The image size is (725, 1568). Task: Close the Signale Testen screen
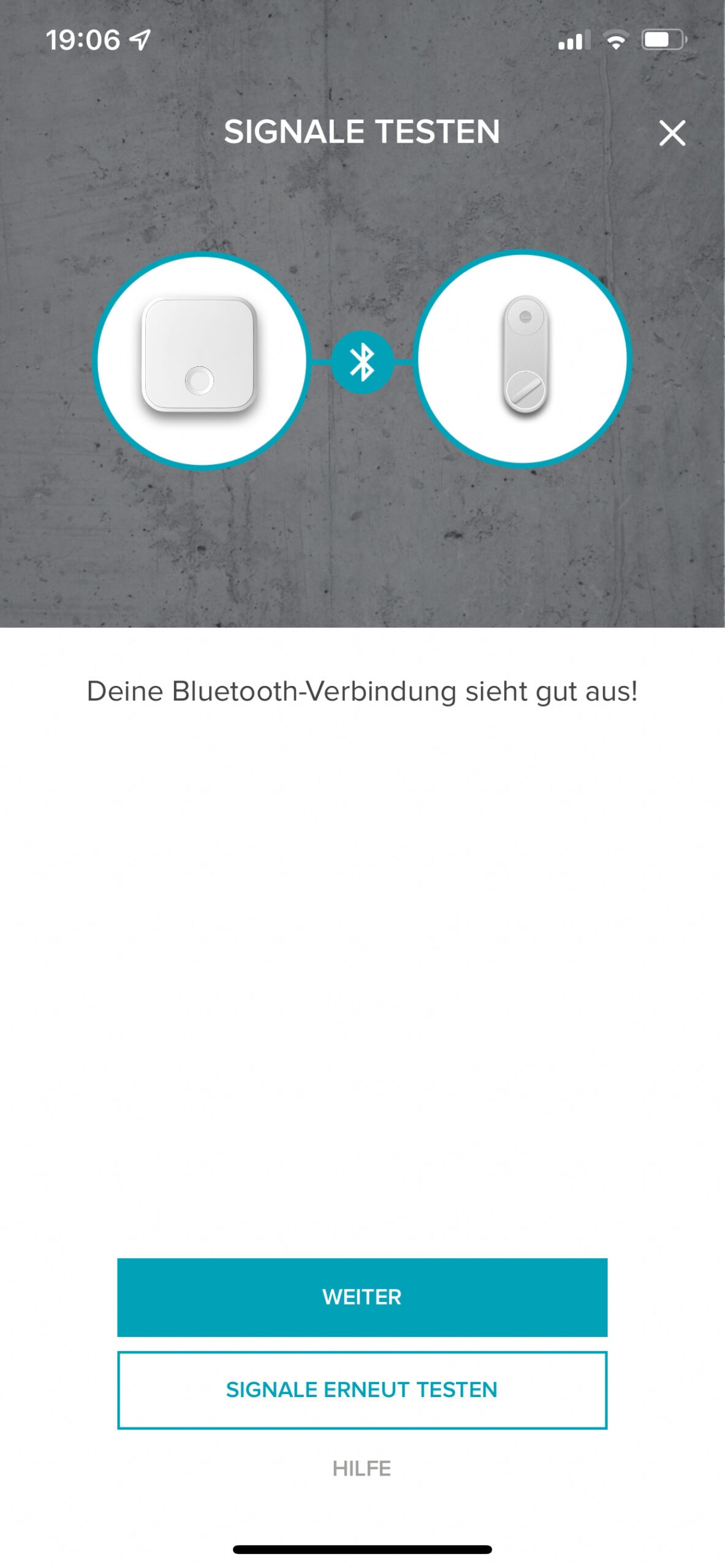[672, 133]
